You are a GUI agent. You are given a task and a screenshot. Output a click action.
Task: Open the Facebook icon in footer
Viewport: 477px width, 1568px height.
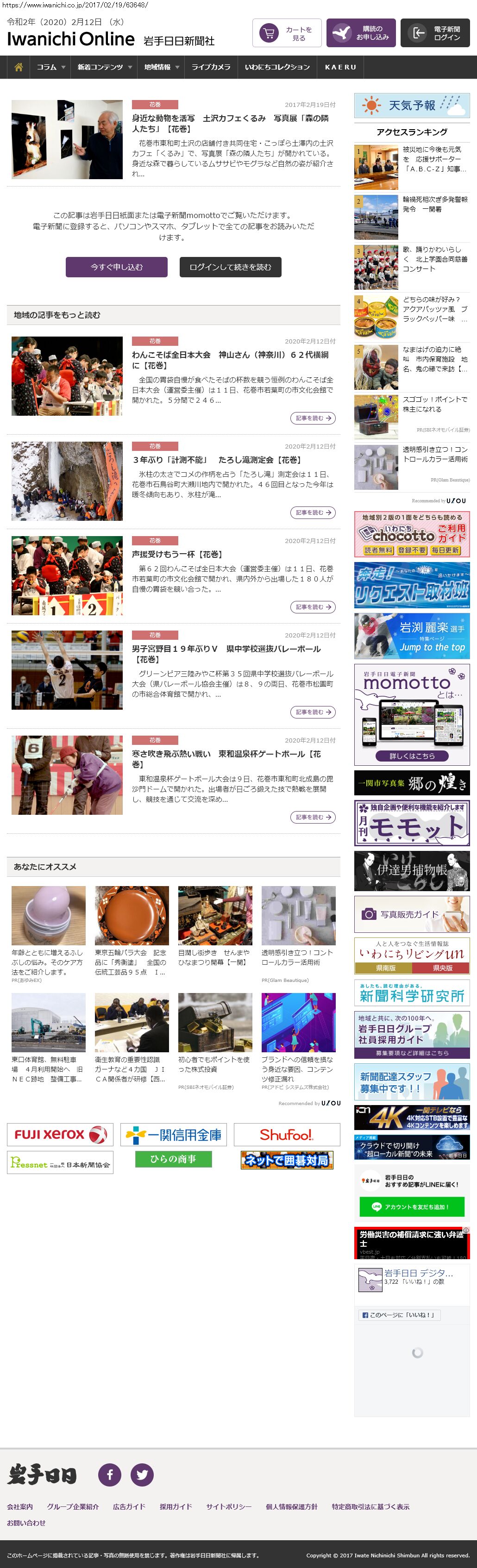[x=110, y=1474]
